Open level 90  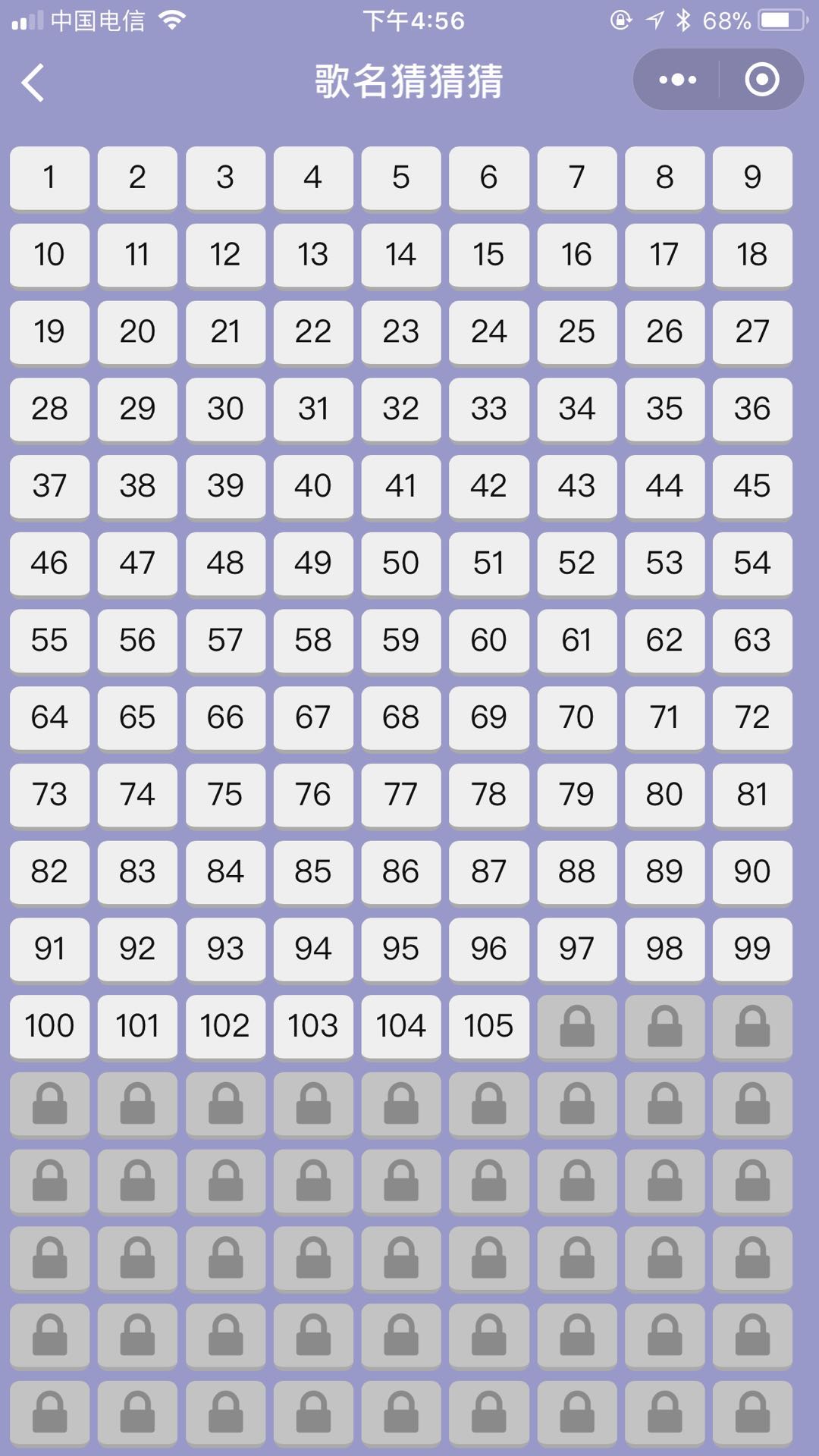(752, 871)
